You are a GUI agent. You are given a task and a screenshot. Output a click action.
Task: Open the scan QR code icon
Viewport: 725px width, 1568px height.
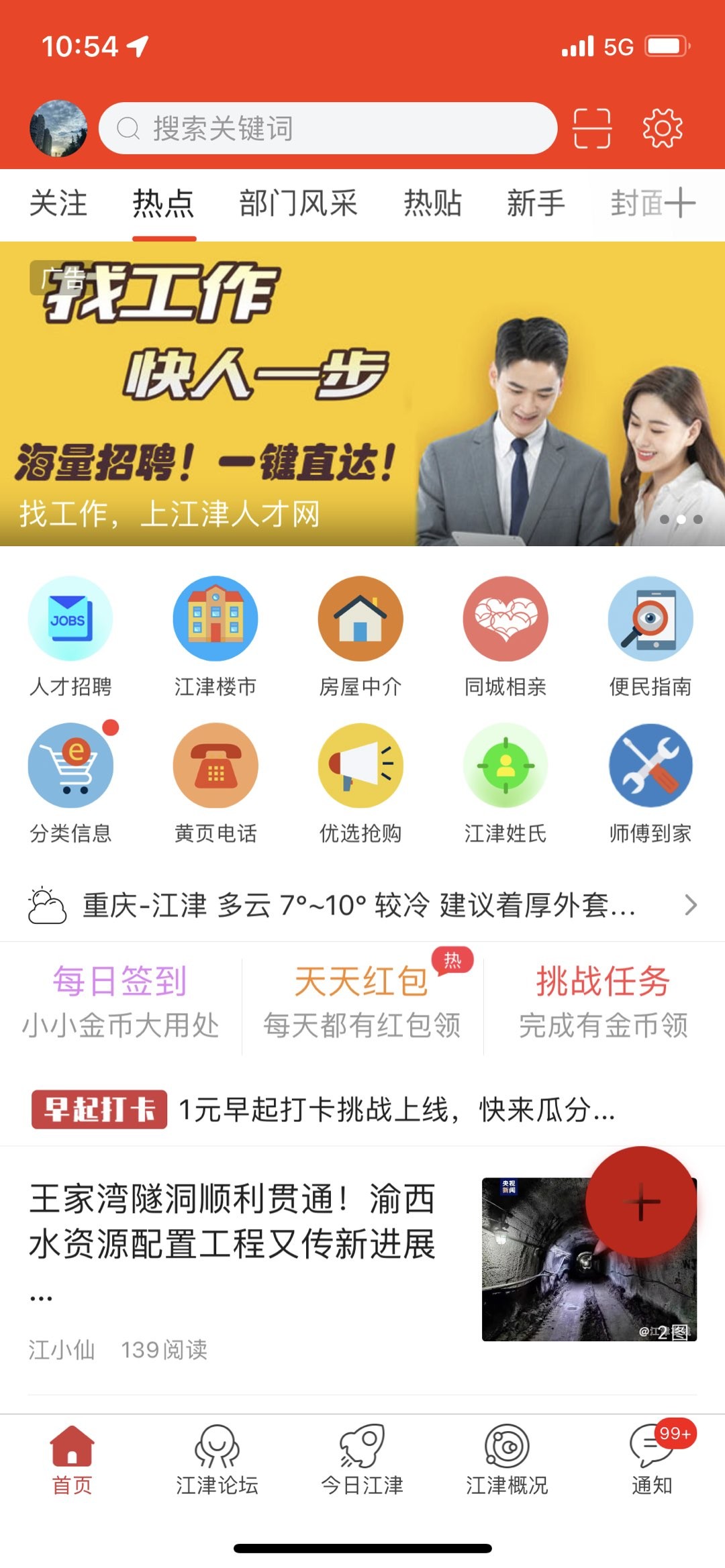[591, 128]
